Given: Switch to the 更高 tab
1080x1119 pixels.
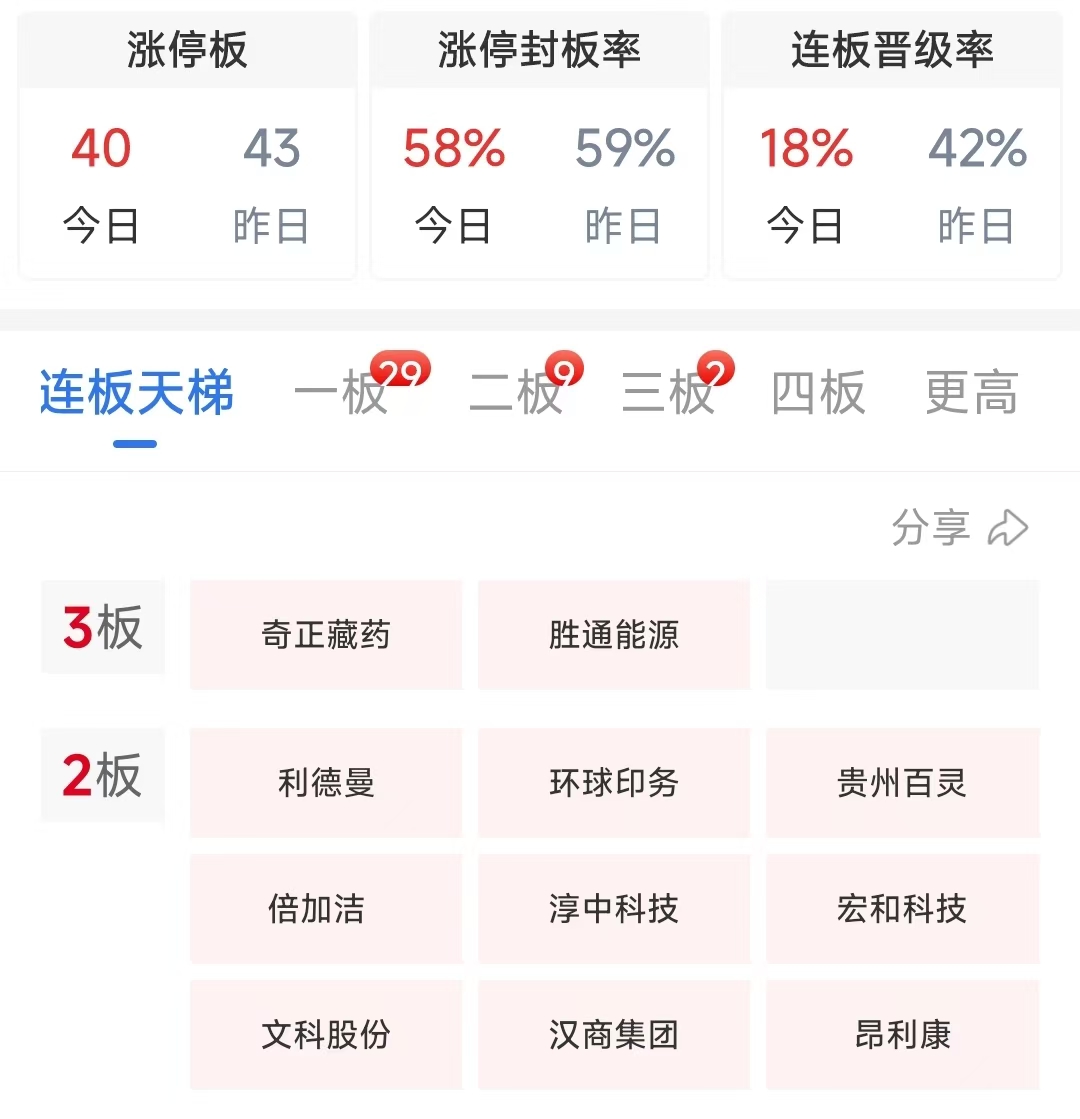Looking at the screenshot, I should (971, 393).
